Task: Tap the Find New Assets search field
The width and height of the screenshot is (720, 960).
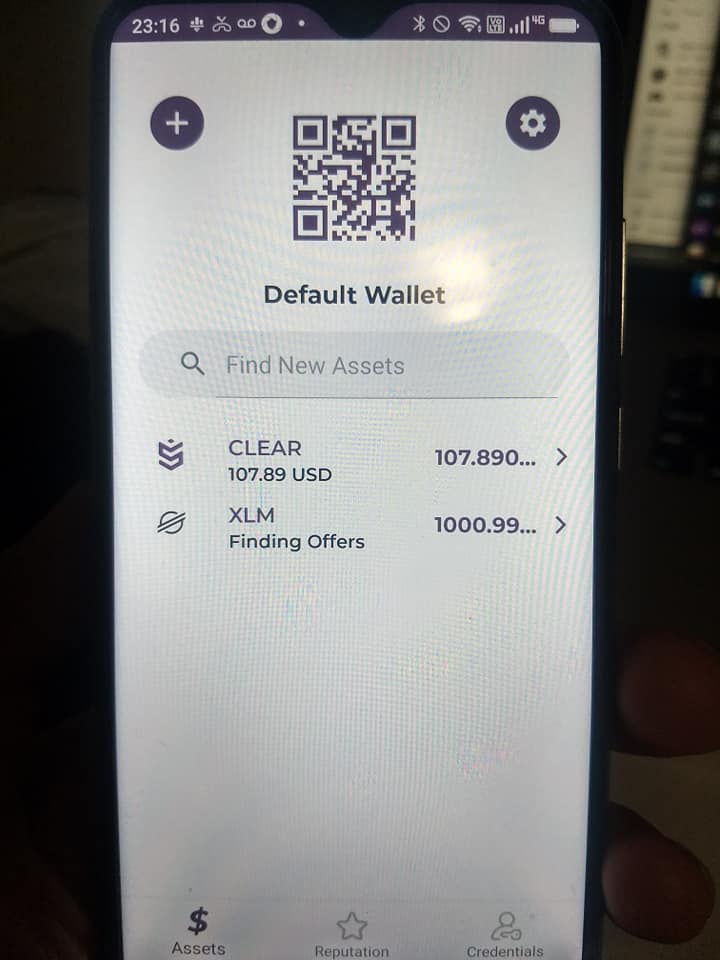Action: tap(355, 365)
